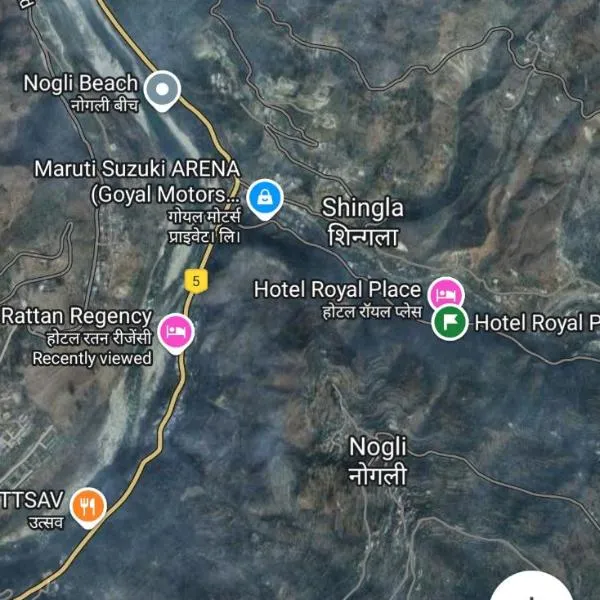Viewport: 600px width, 600px height.
Task: Open the green flag saved place marker
Action: point(451,322)
